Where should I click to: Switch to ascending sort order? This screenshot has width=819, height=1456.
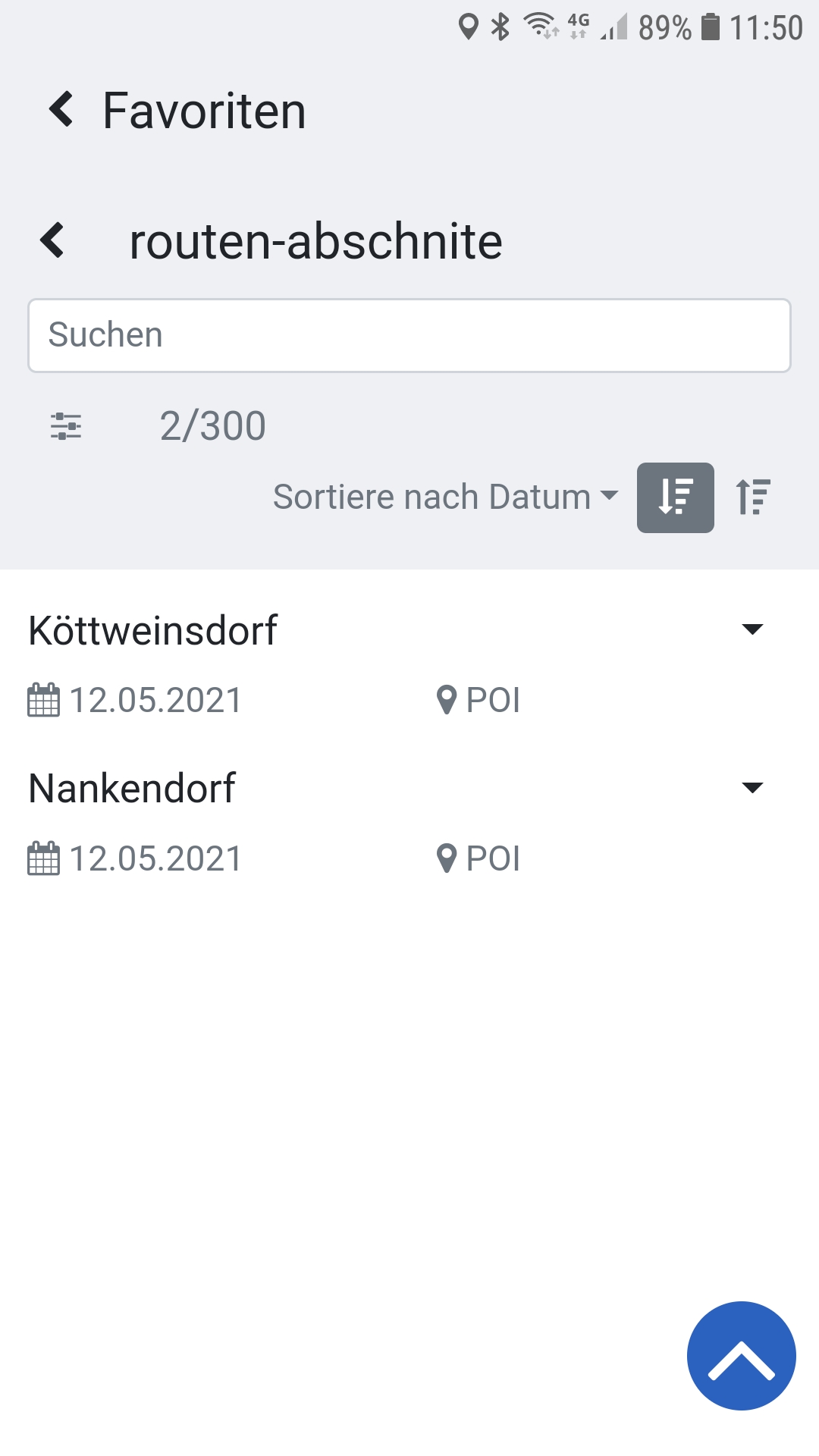753,497
